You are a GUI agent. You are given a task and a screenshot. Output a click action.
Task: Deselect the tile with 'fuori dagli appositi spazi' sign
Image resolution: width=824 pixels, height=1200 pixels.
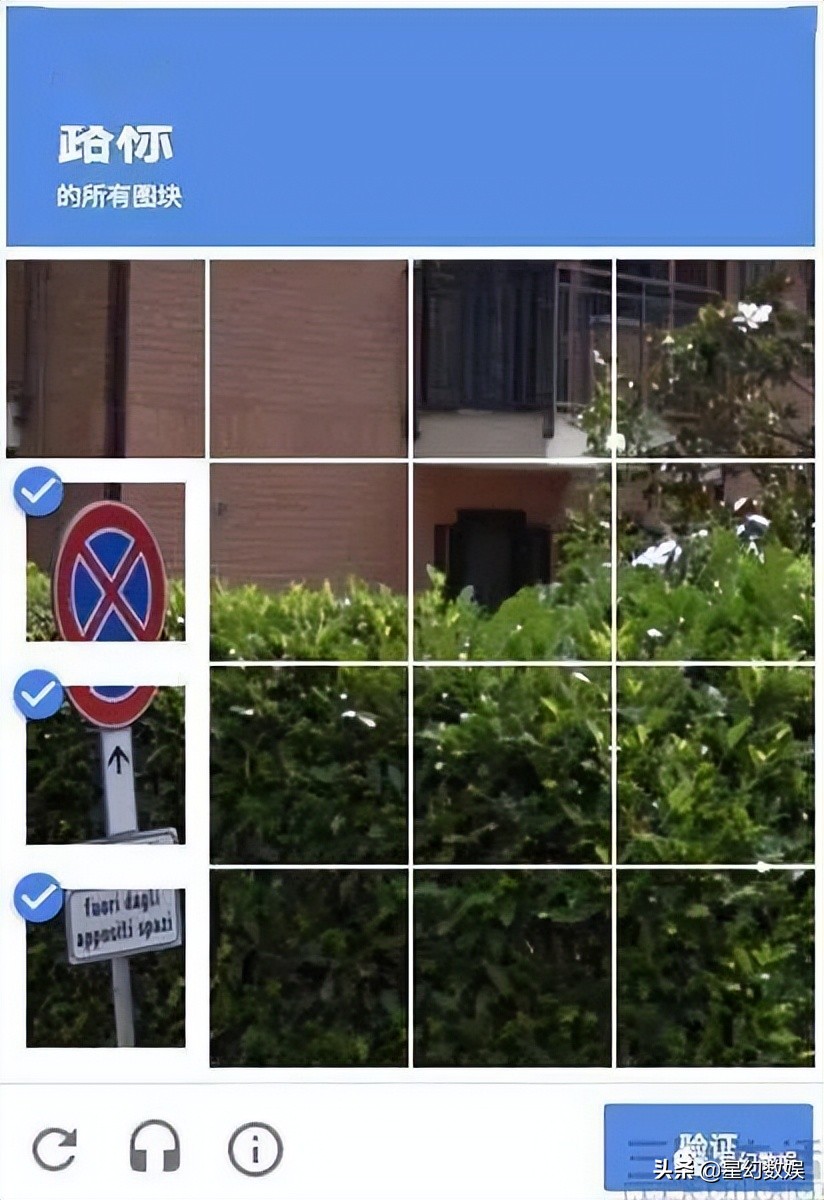point(106,967)
